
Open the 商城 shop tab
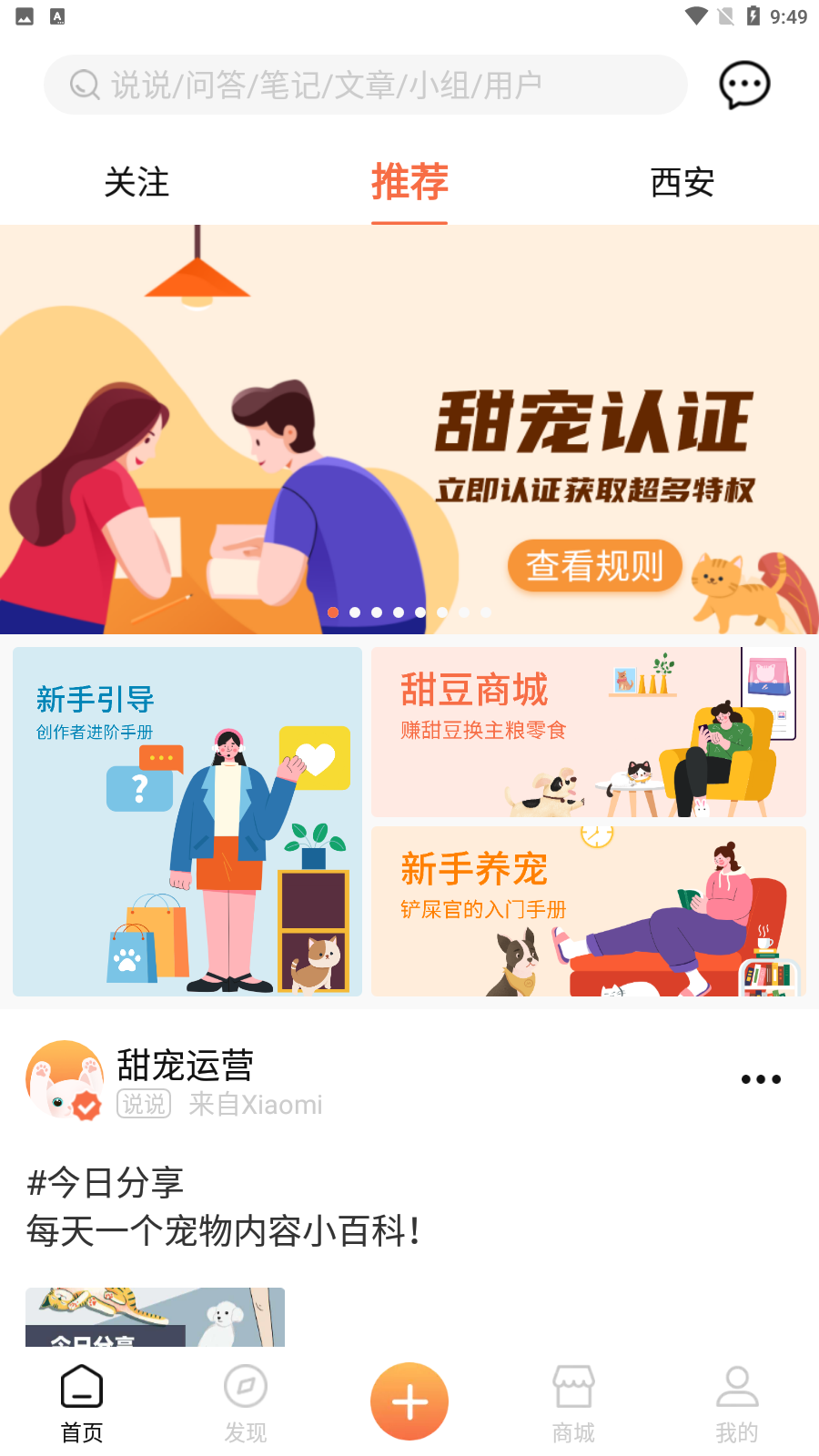pos(573,1403)
